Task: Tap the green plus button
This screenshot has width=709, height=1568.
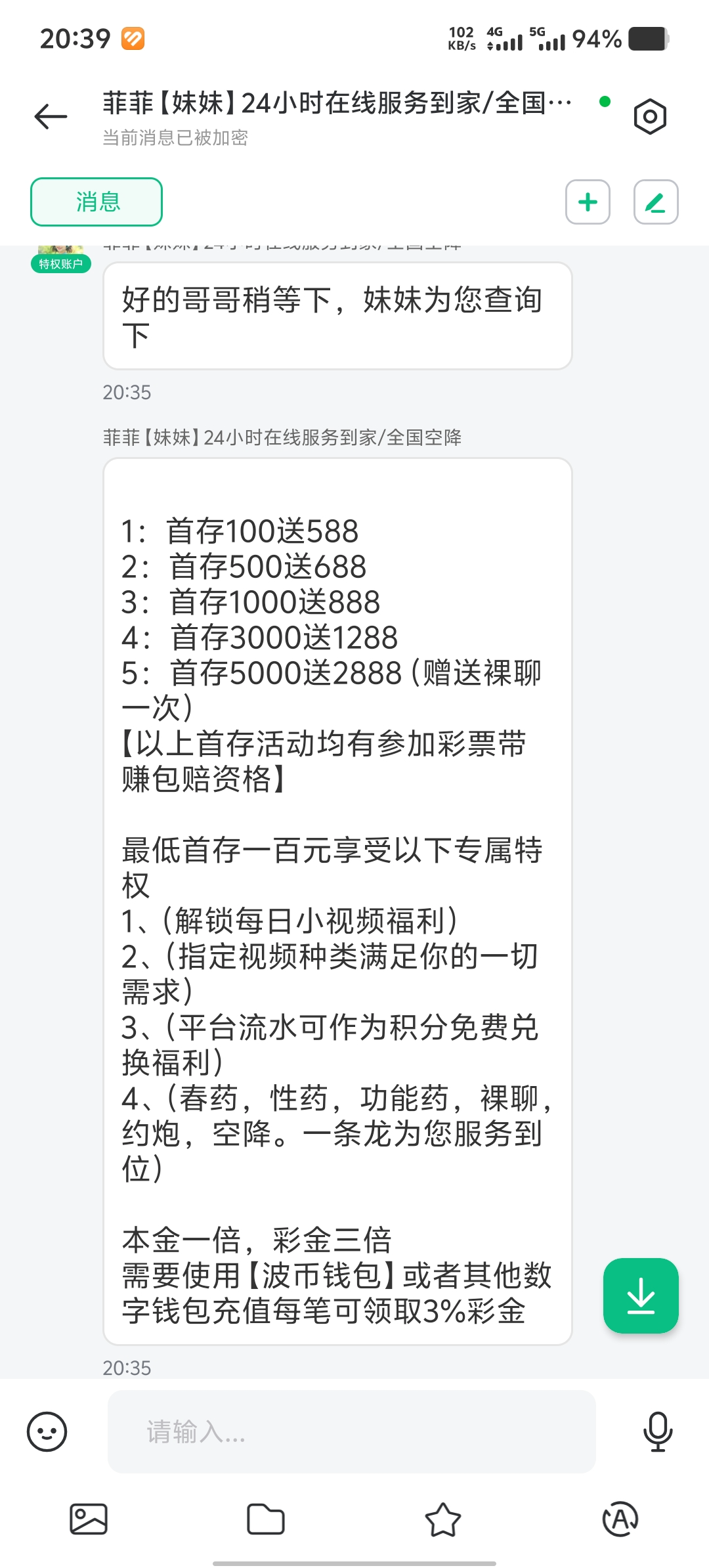Action: tap(588, 202)
